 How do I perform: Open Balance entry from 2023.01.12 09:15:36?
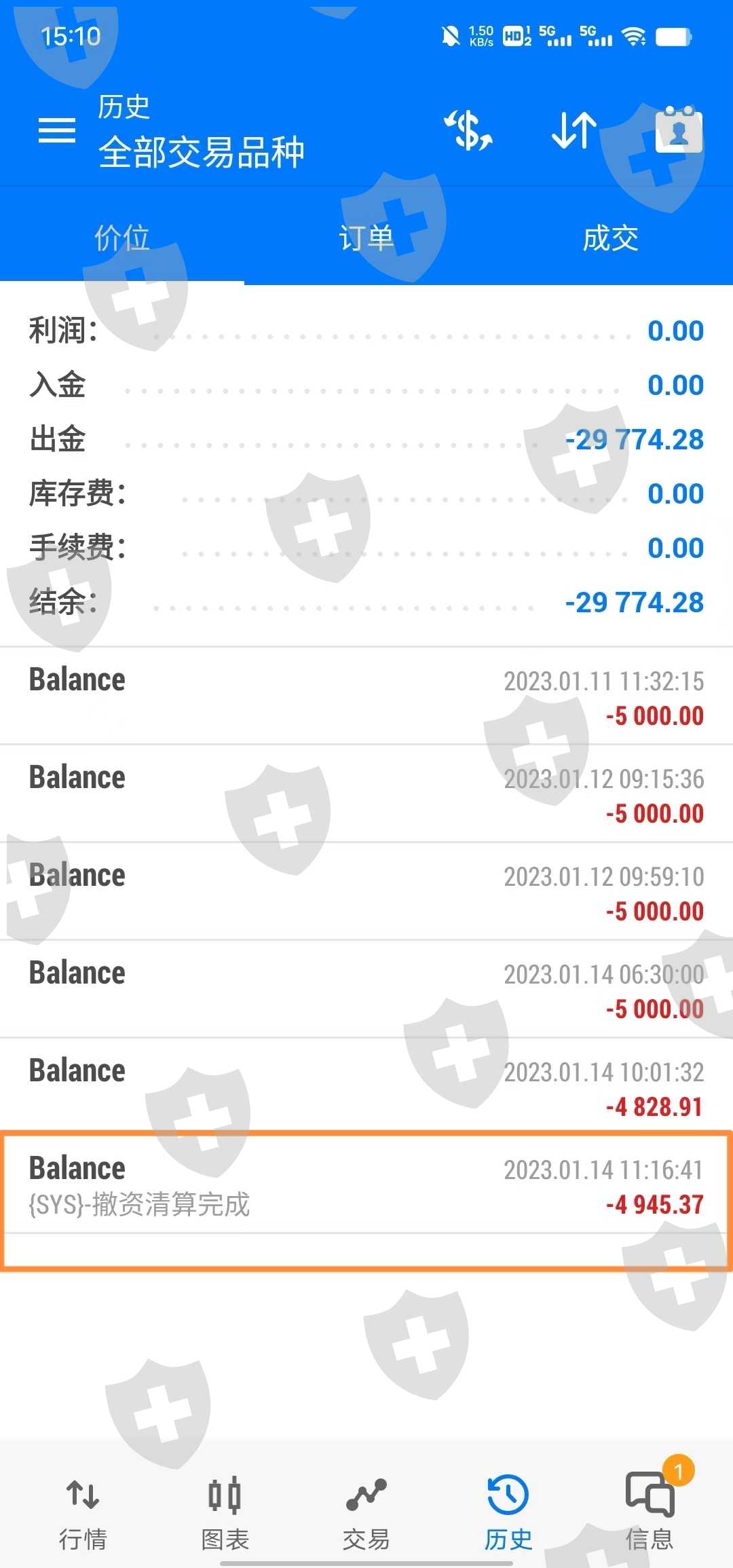pos(366,794)
